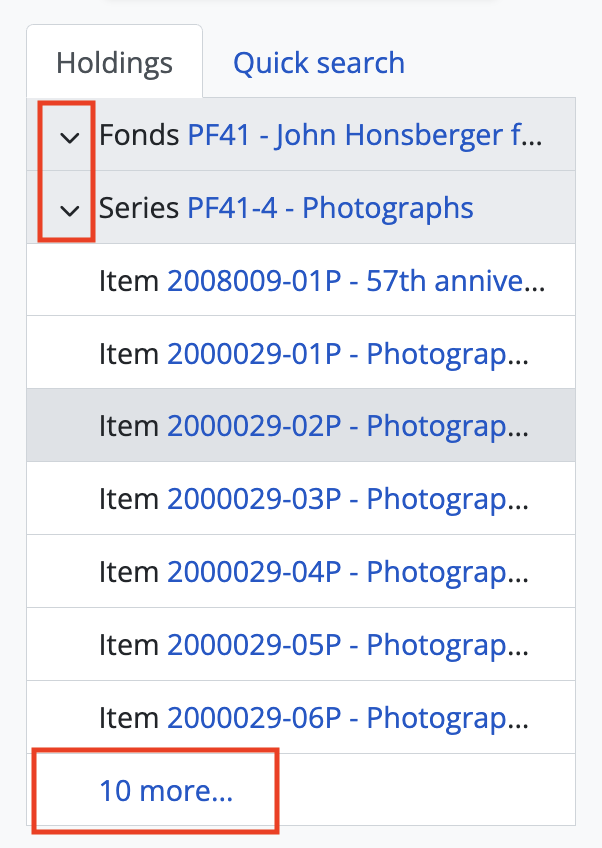
Task: Switch to the Quick search tab
Action: click(319, 63)
